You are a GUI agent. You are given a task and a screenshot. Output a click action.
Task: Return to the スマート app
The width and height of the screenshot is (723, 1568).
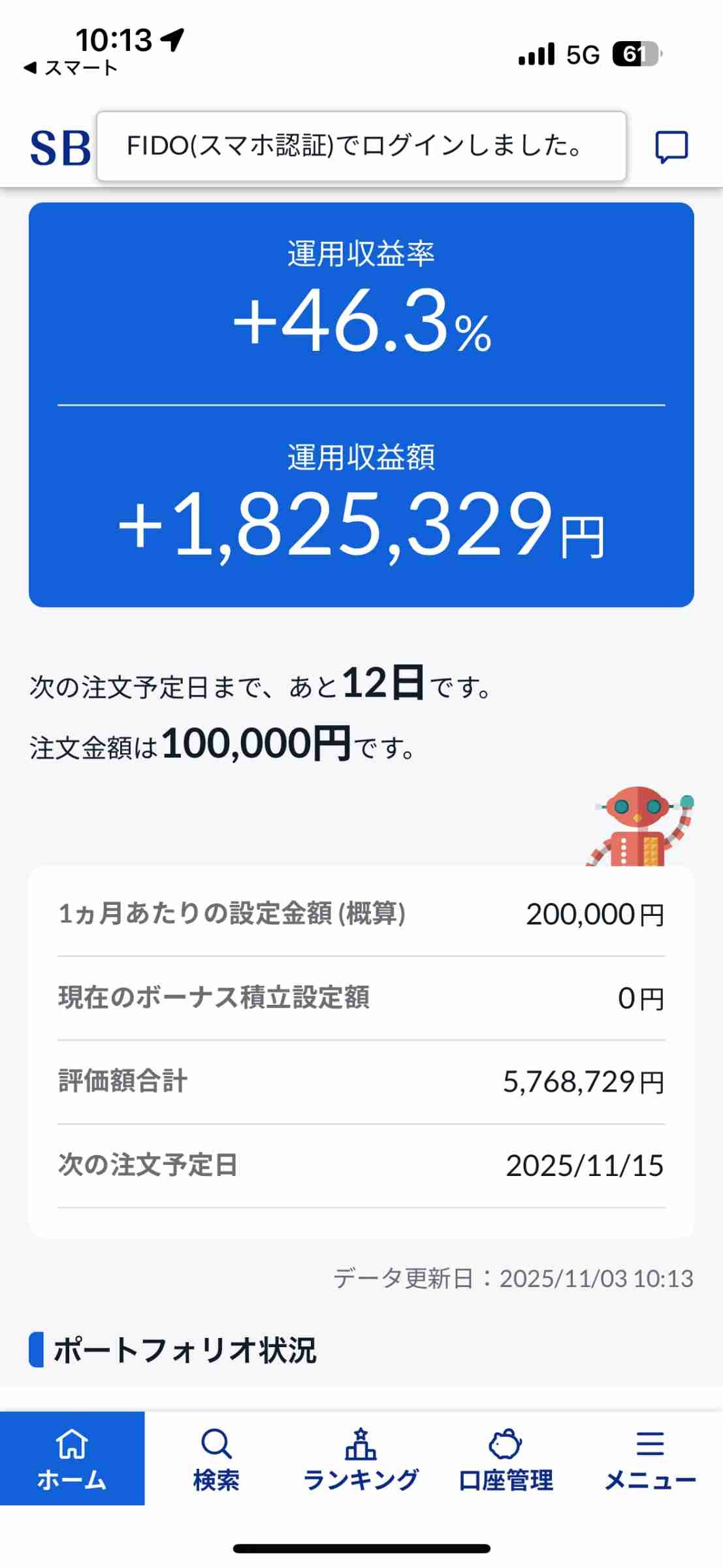pyautogui.click(x=71, y=68)
